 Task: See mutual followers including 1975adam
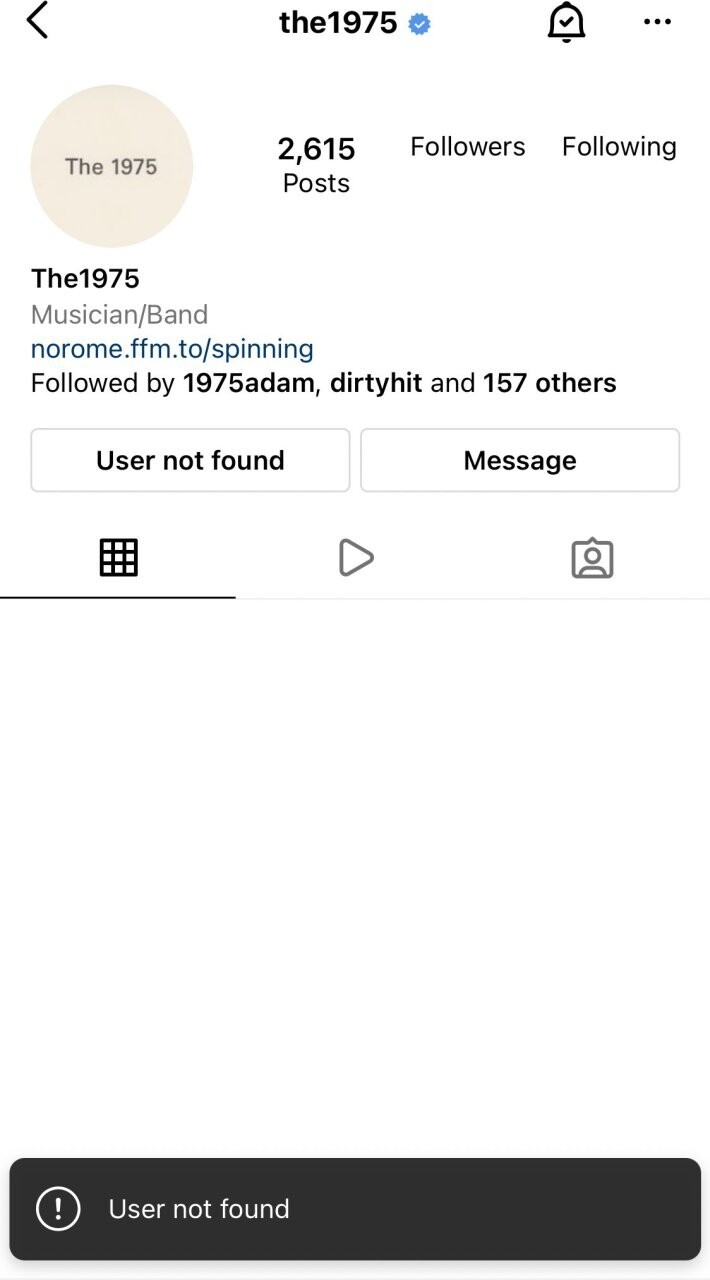[323, 383]
